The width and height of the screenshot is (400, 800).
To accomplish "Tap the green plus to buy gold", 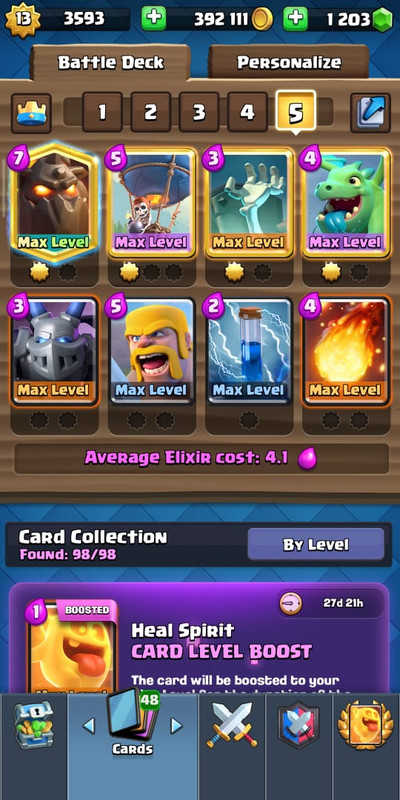I will [x=154, y=19].
